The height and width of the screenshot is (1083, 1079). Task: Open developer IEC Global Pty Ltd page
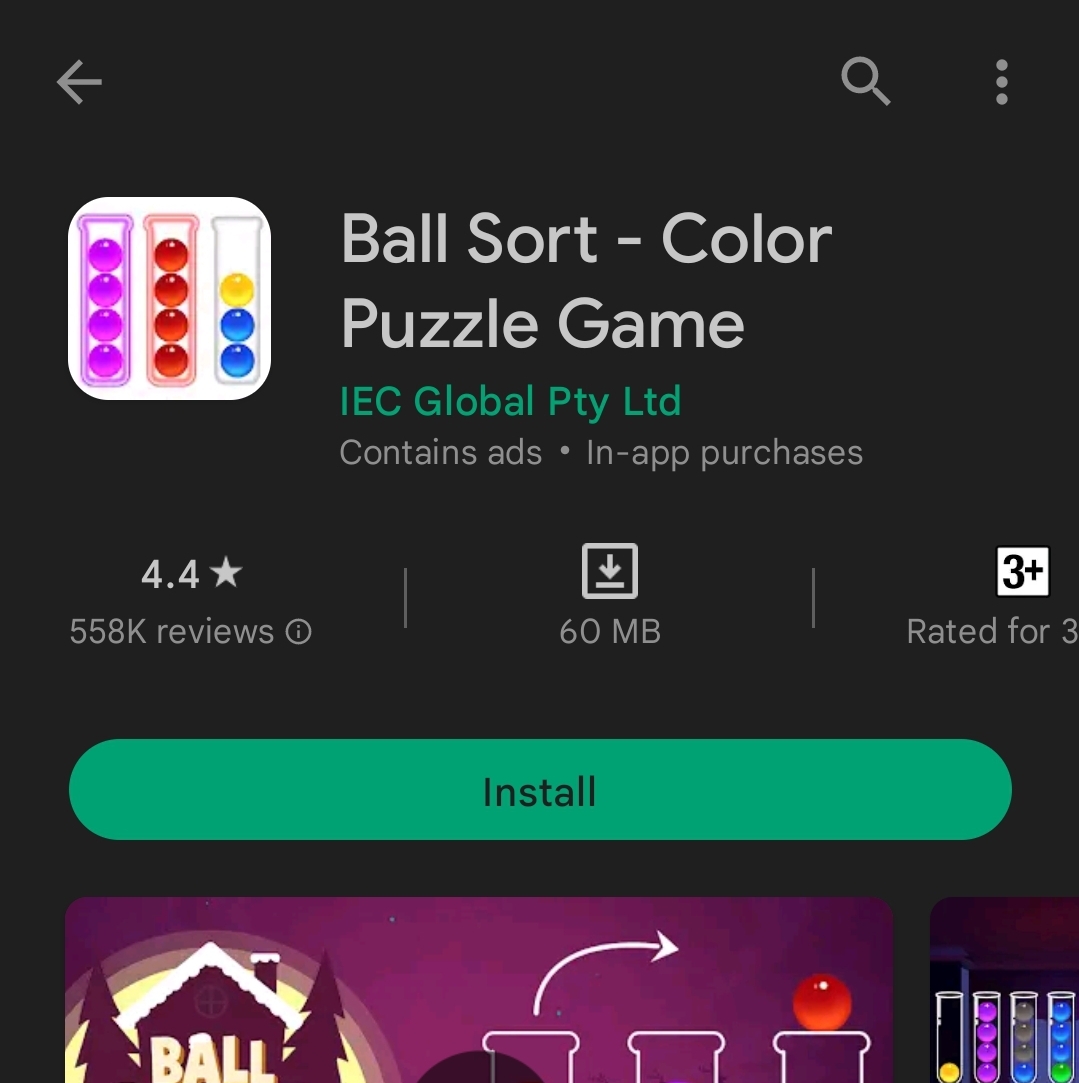click(x=510, y=402)
